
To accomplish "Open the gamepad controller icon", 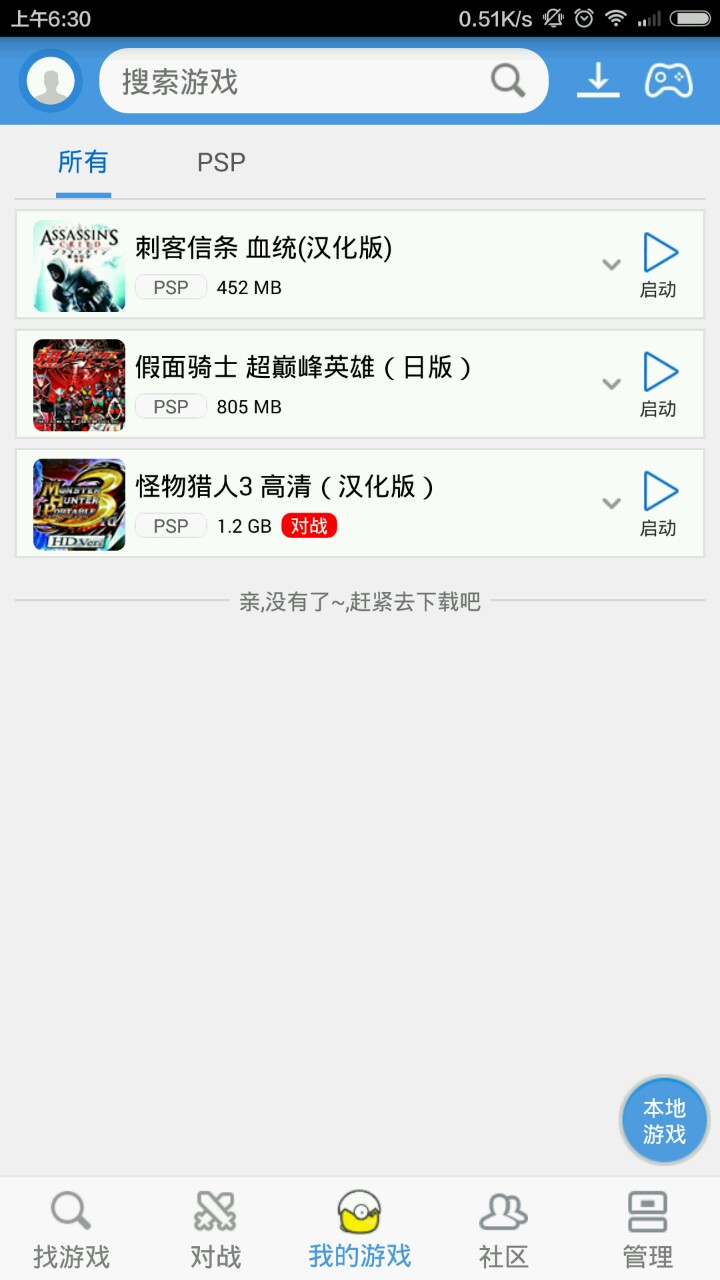I will 668,81.
